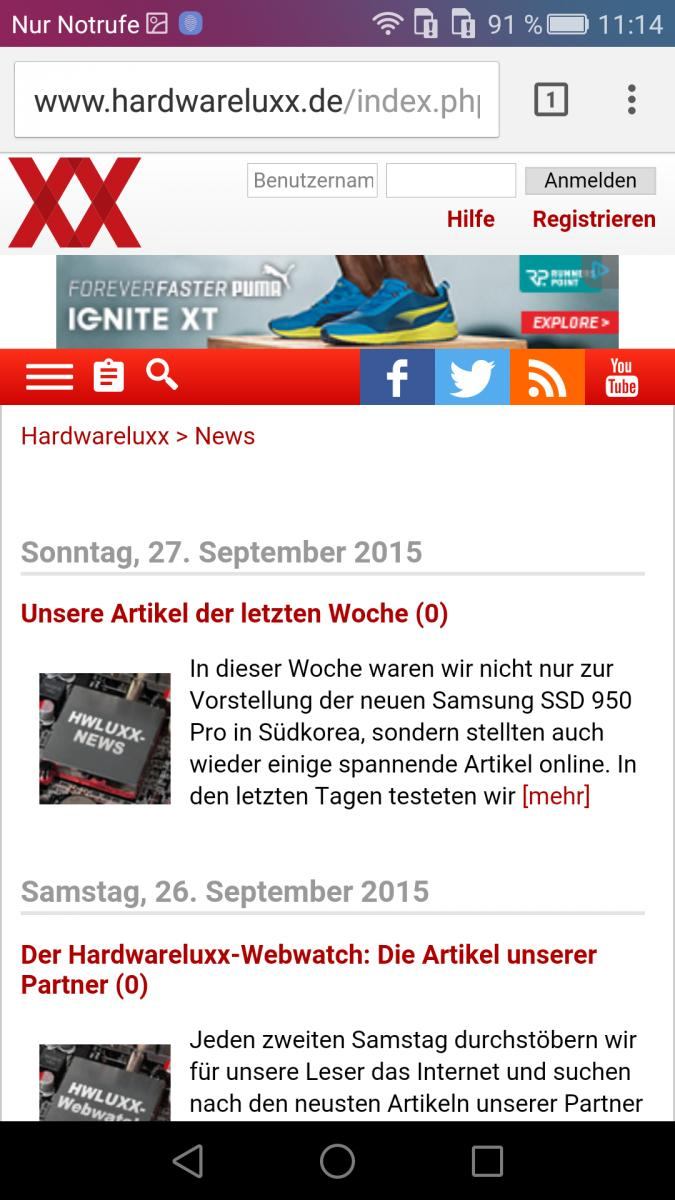Go to Hardwareluxx in the breadcrumb
The image size is (675, 1200).
(x=95, y=436)
